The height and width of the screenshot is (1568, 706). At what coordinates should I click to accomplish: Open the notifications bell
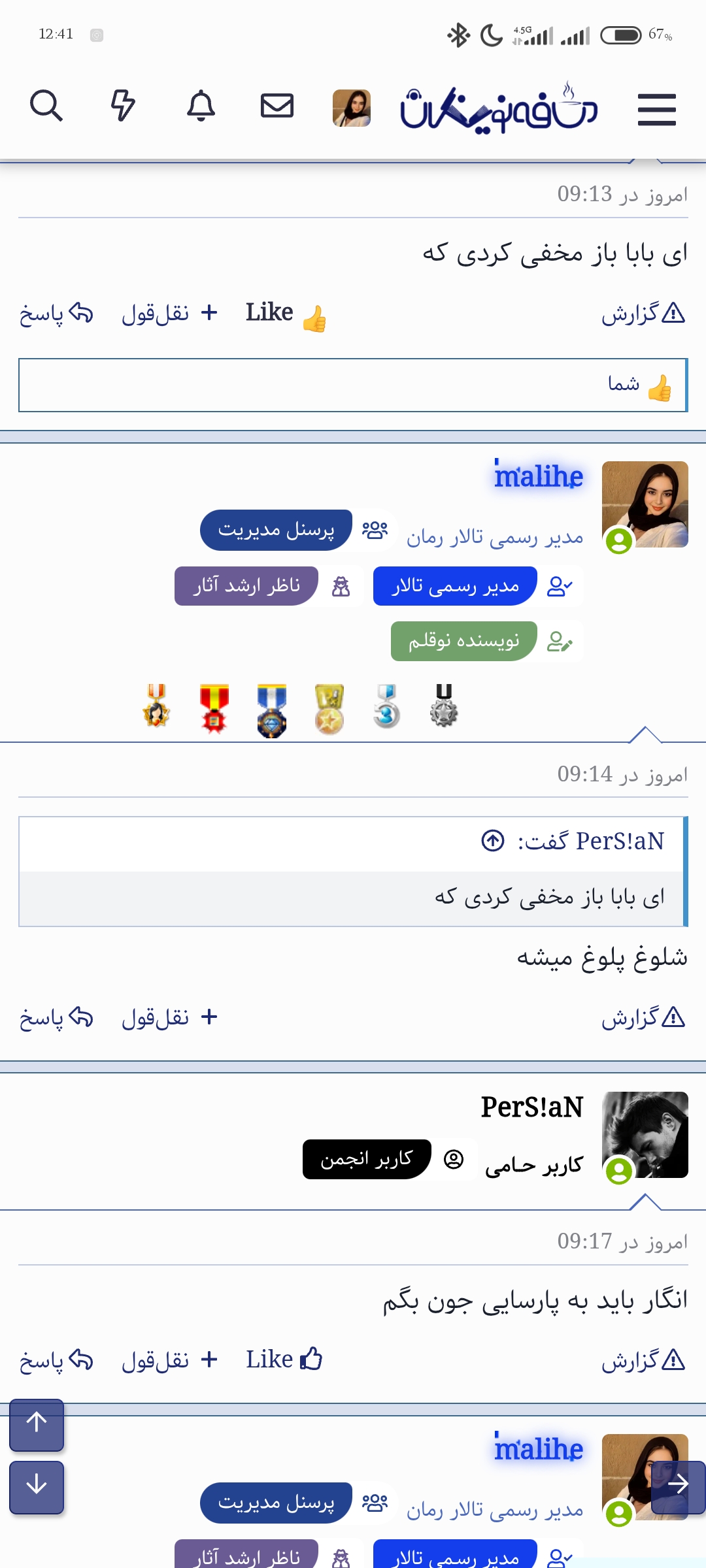coord(201,106)
